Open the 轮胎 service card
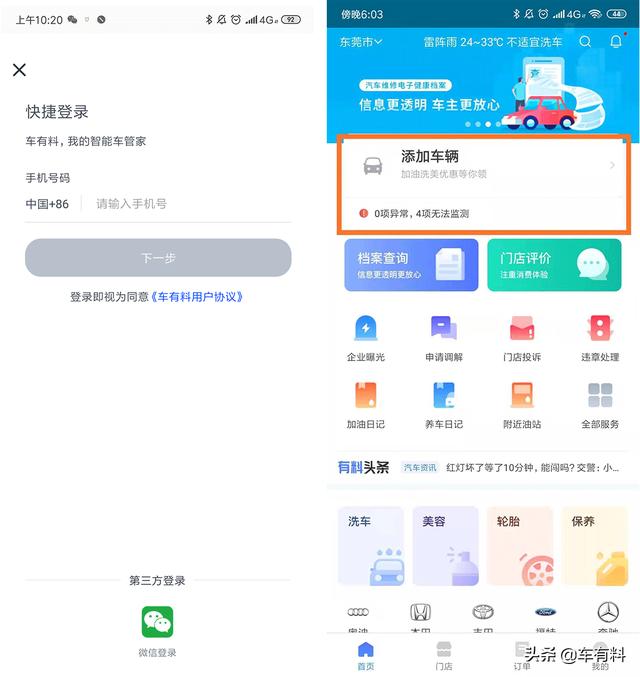This screenshot has height=677, width=640. coord(519,546)
